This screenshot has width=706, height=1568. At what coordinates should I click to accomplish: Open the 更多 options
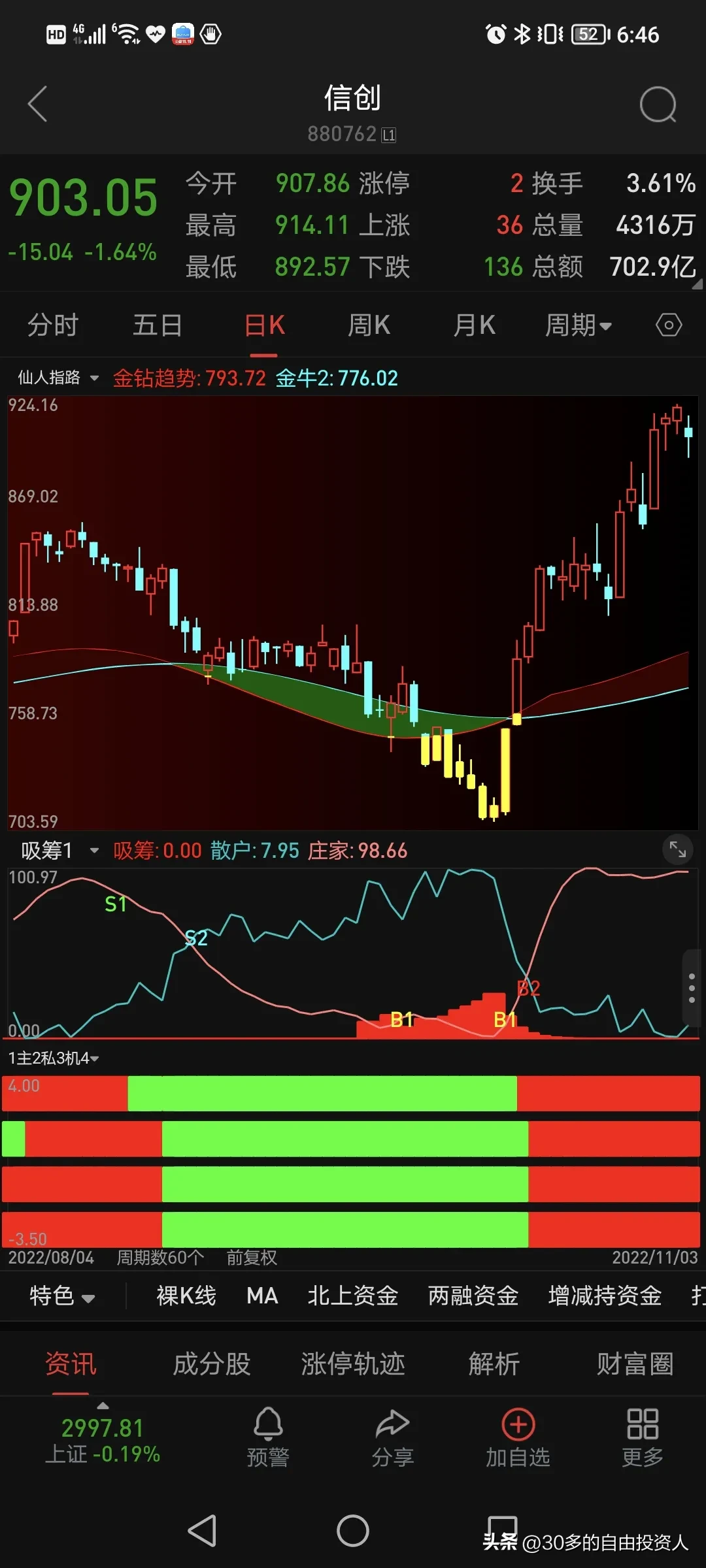[643, 1439]
